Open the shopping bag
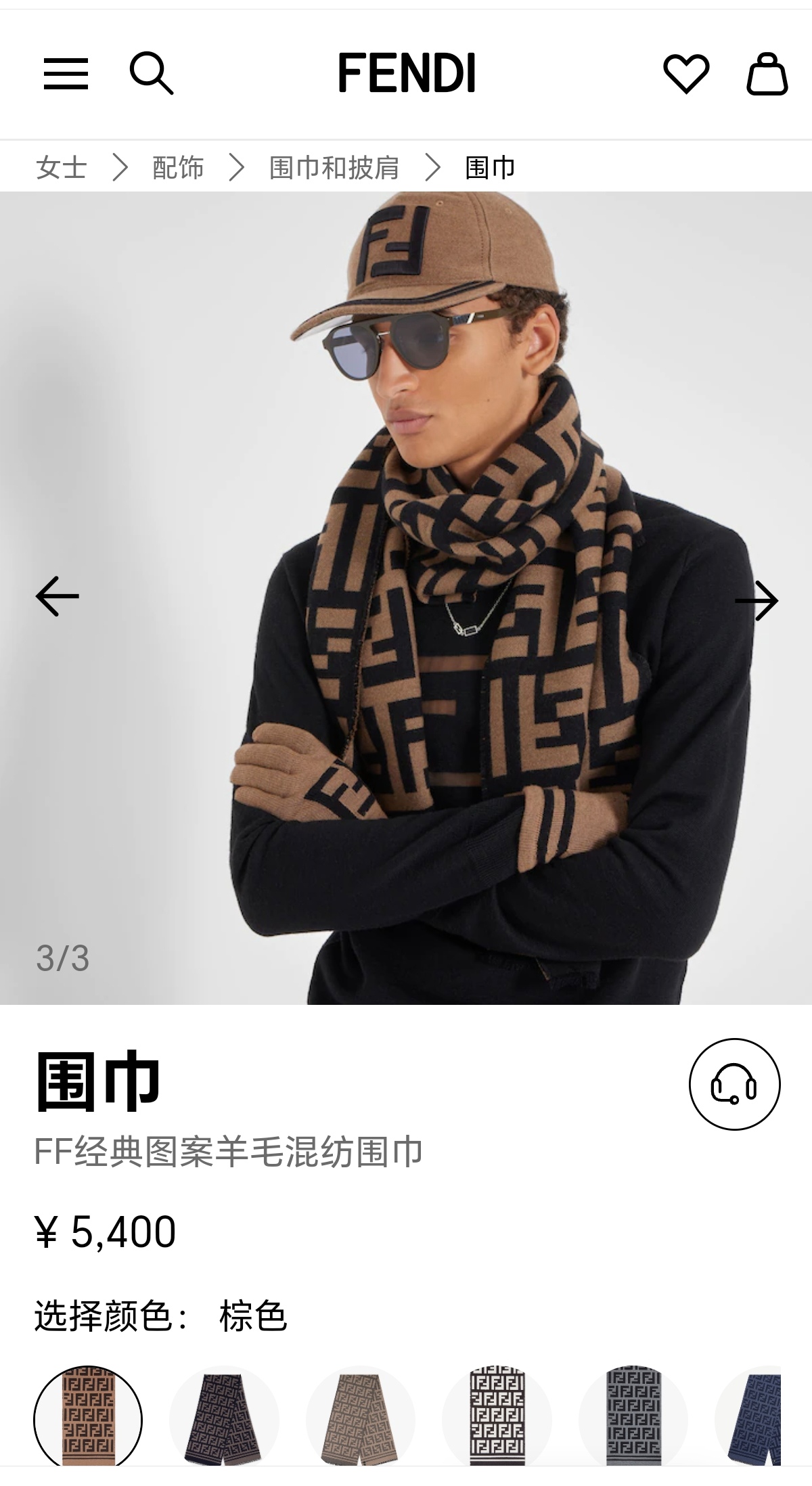 tap(767, 73)
